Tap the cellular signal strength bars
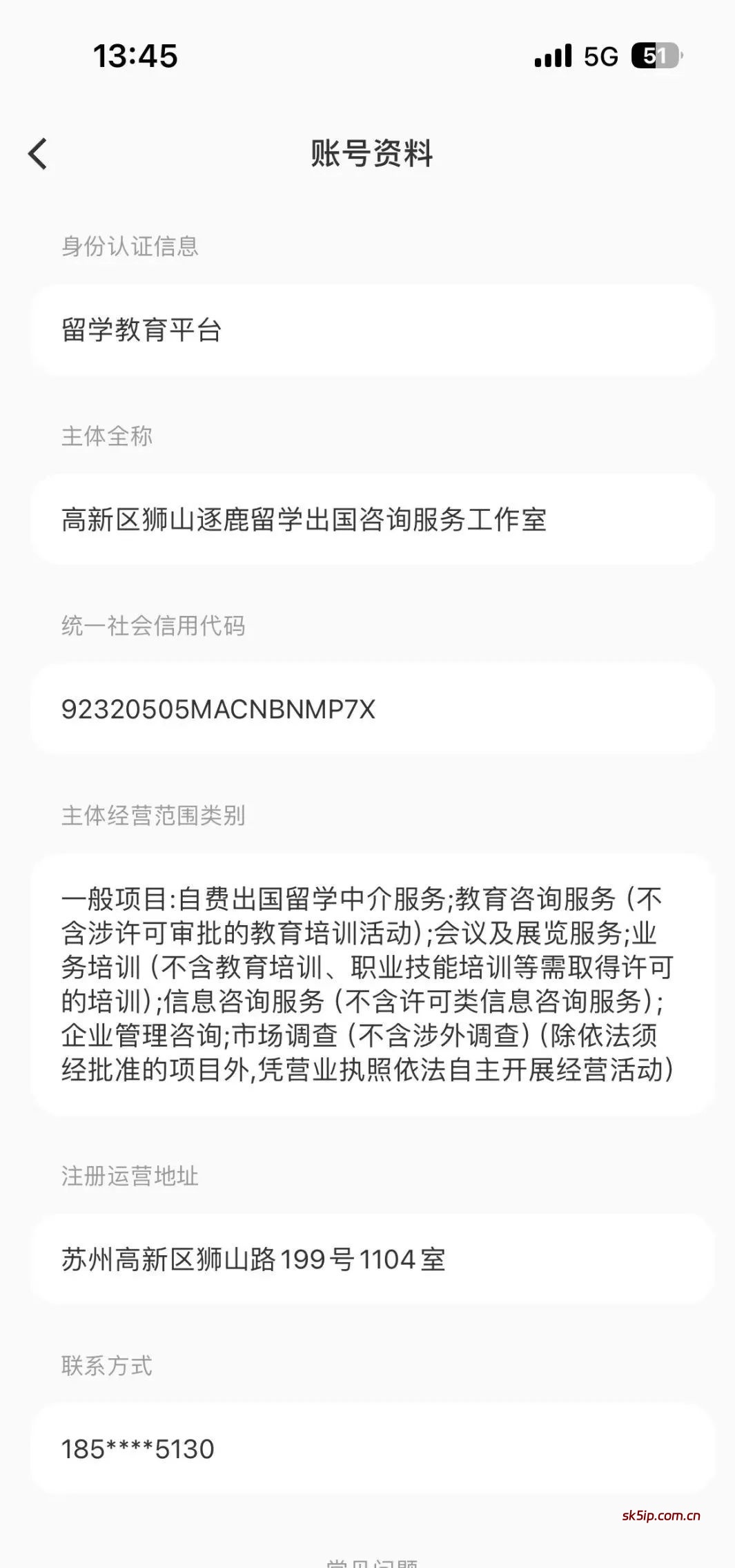This screenshot has width=735, height=1568. click(x=551, y=55)
